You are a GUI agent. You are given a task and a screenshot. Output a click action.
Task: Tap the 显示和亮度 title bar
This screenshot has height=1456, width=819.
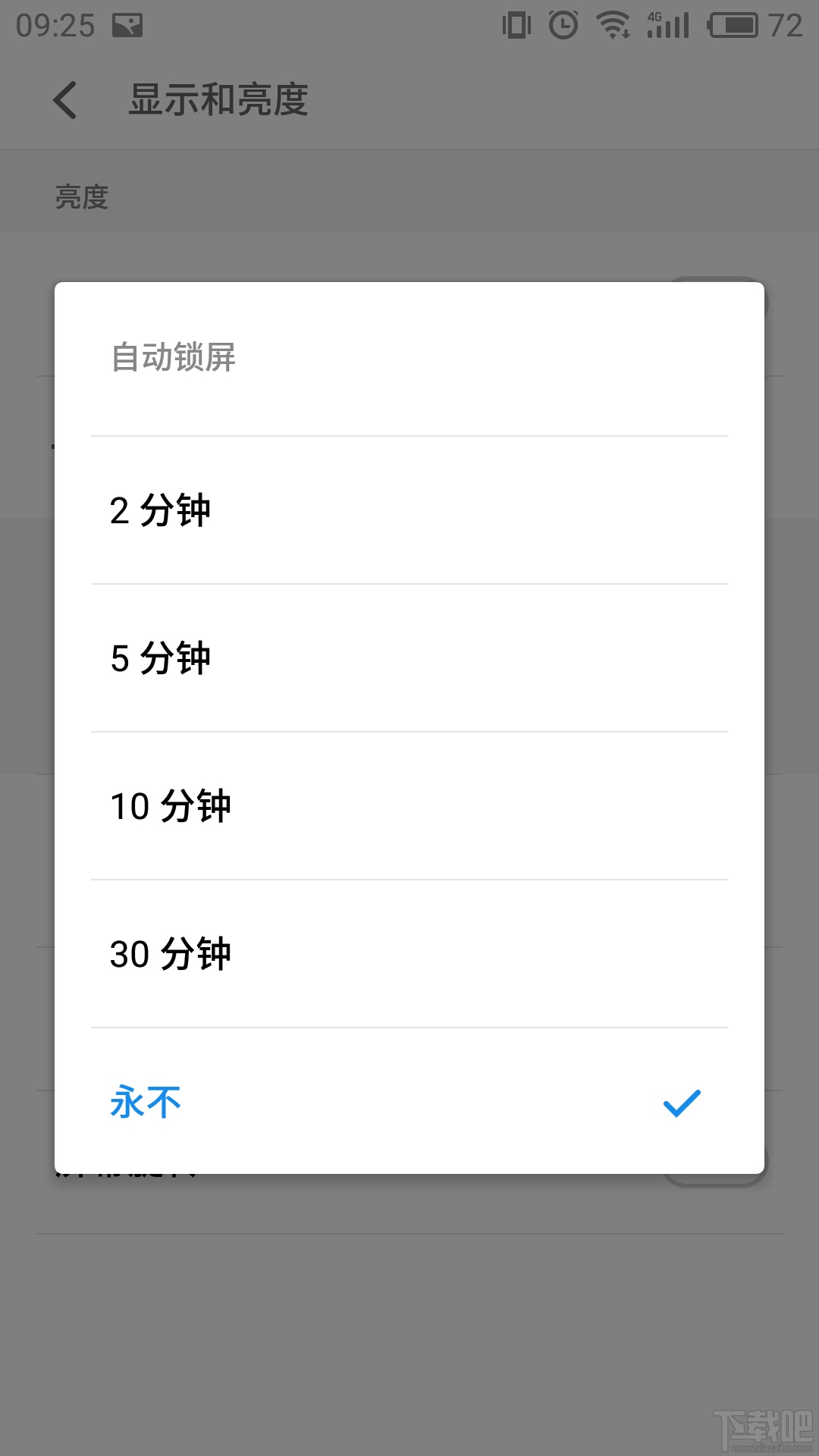(x=219, y=101)
